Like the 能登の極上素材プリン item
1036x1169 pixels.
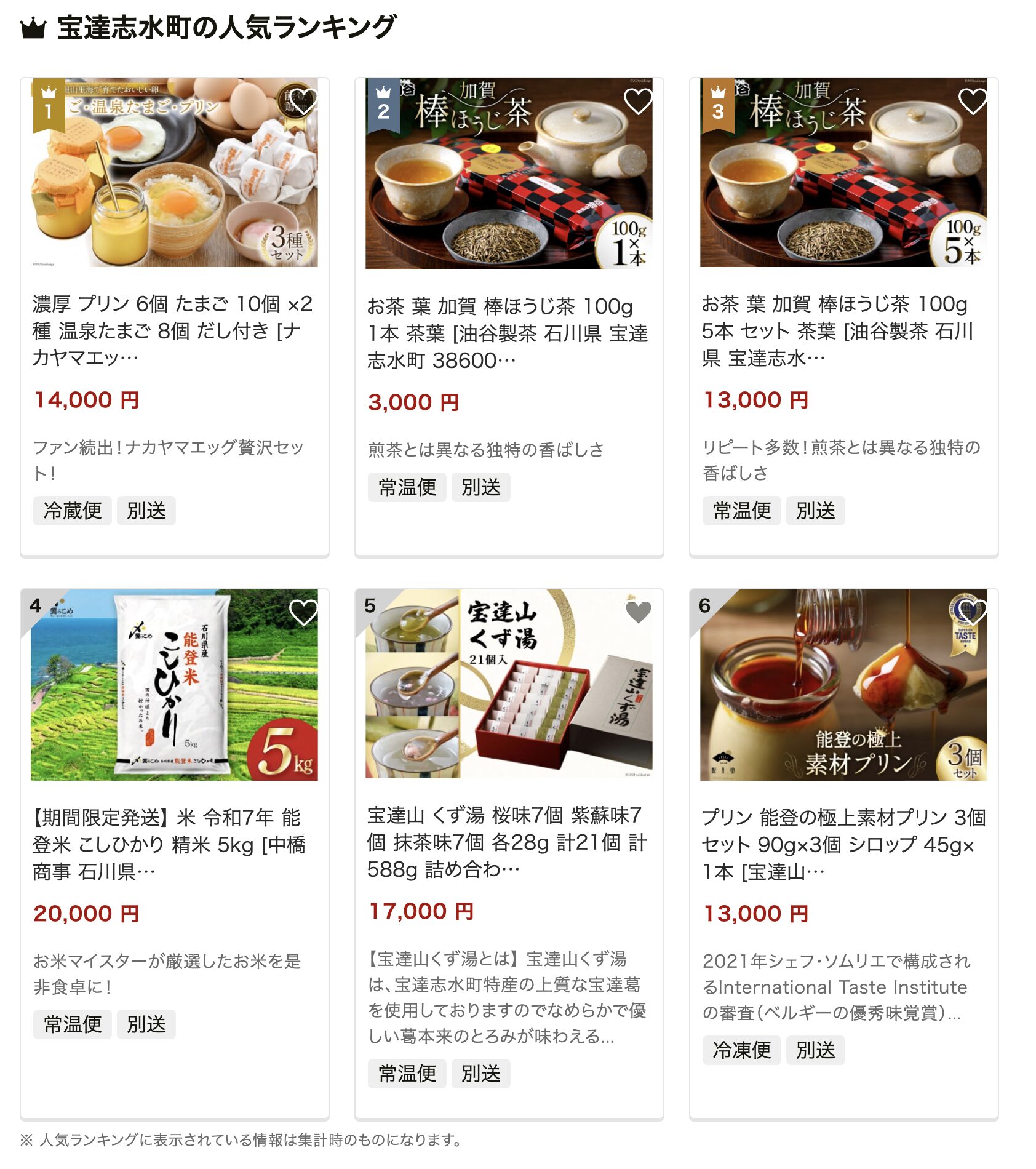(973, 613)
